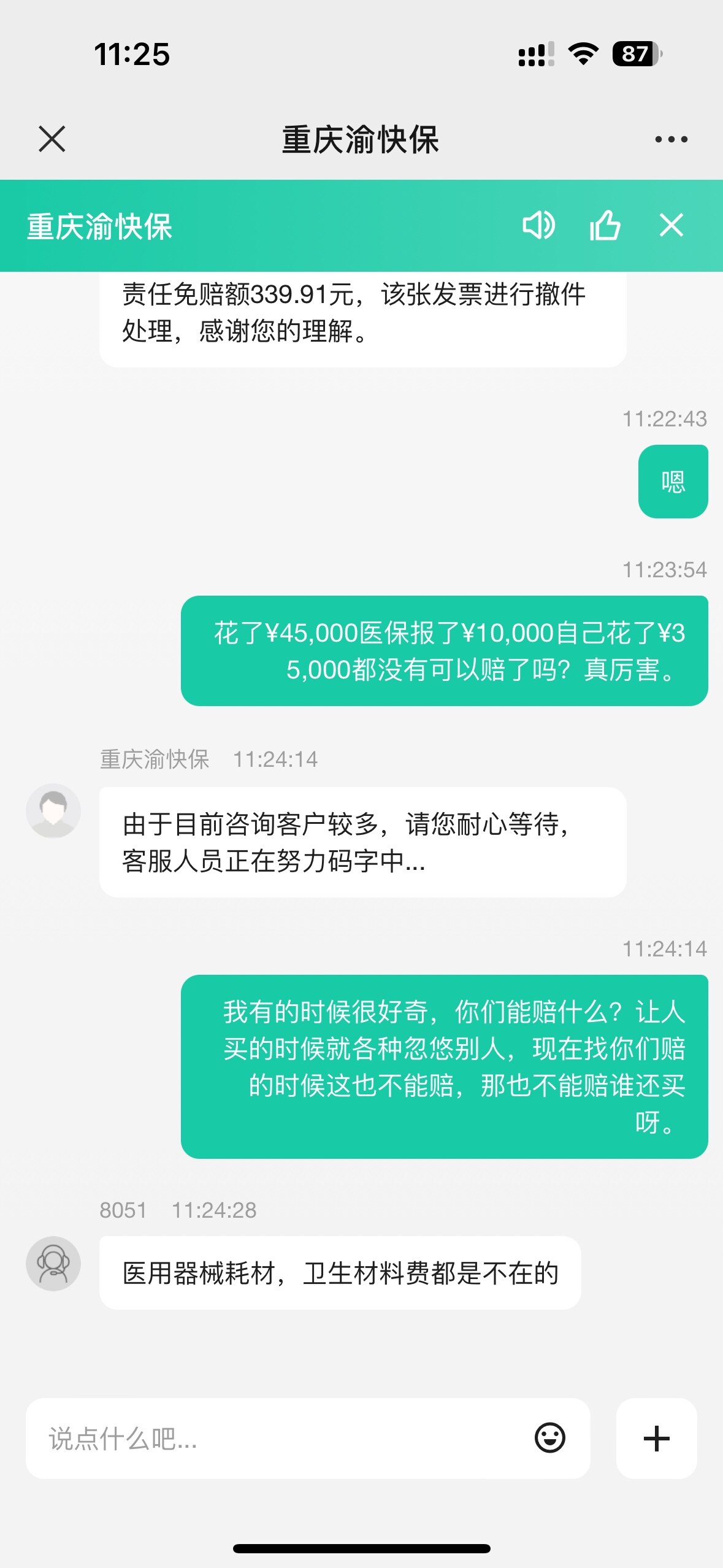End chat with the green header X
Image resolution: width=723 pixels, height=1568 pixels.
click(671, 225)
